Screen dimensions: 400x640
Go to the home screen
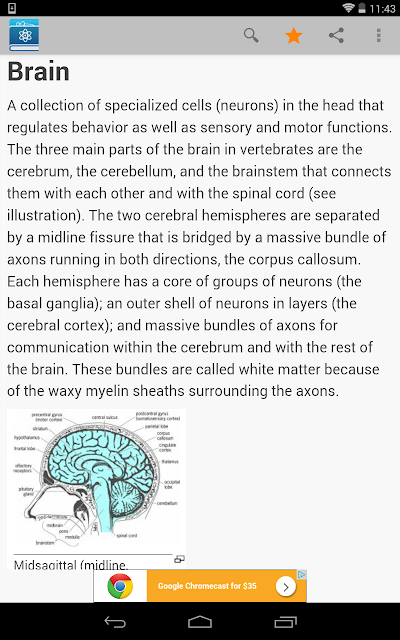[200, 622]
